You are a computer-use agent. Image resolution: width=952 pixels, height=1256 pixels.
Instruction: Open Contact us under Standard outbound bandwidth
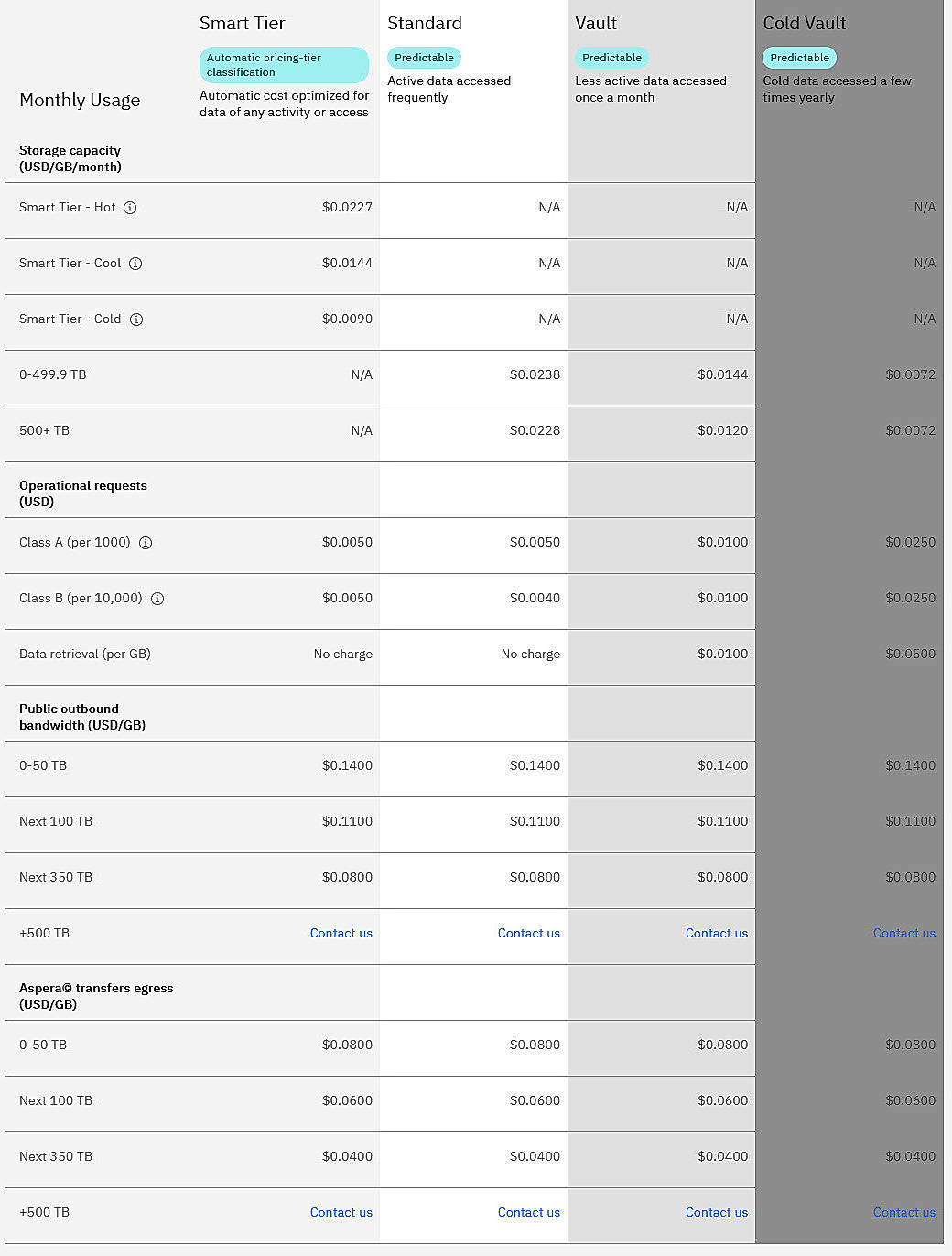[528, 933]
